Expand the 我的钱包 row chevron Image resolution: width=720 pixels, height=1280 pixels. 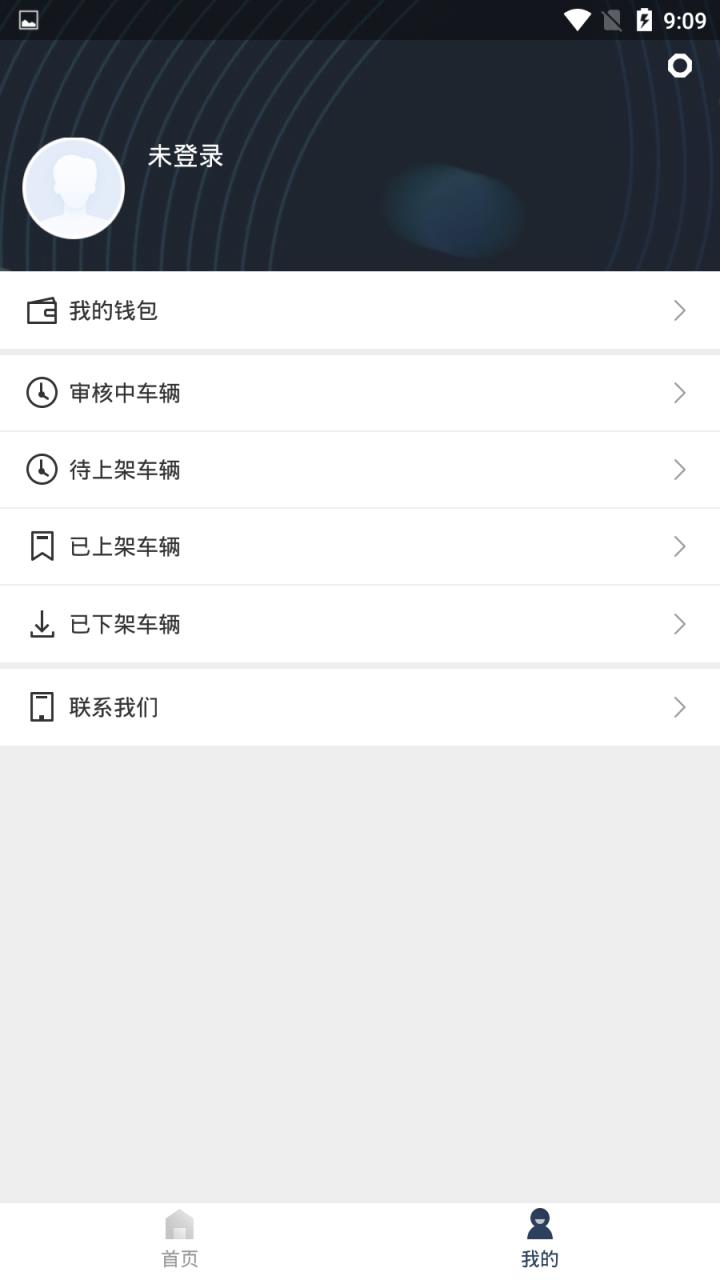[x=679, y=311]
